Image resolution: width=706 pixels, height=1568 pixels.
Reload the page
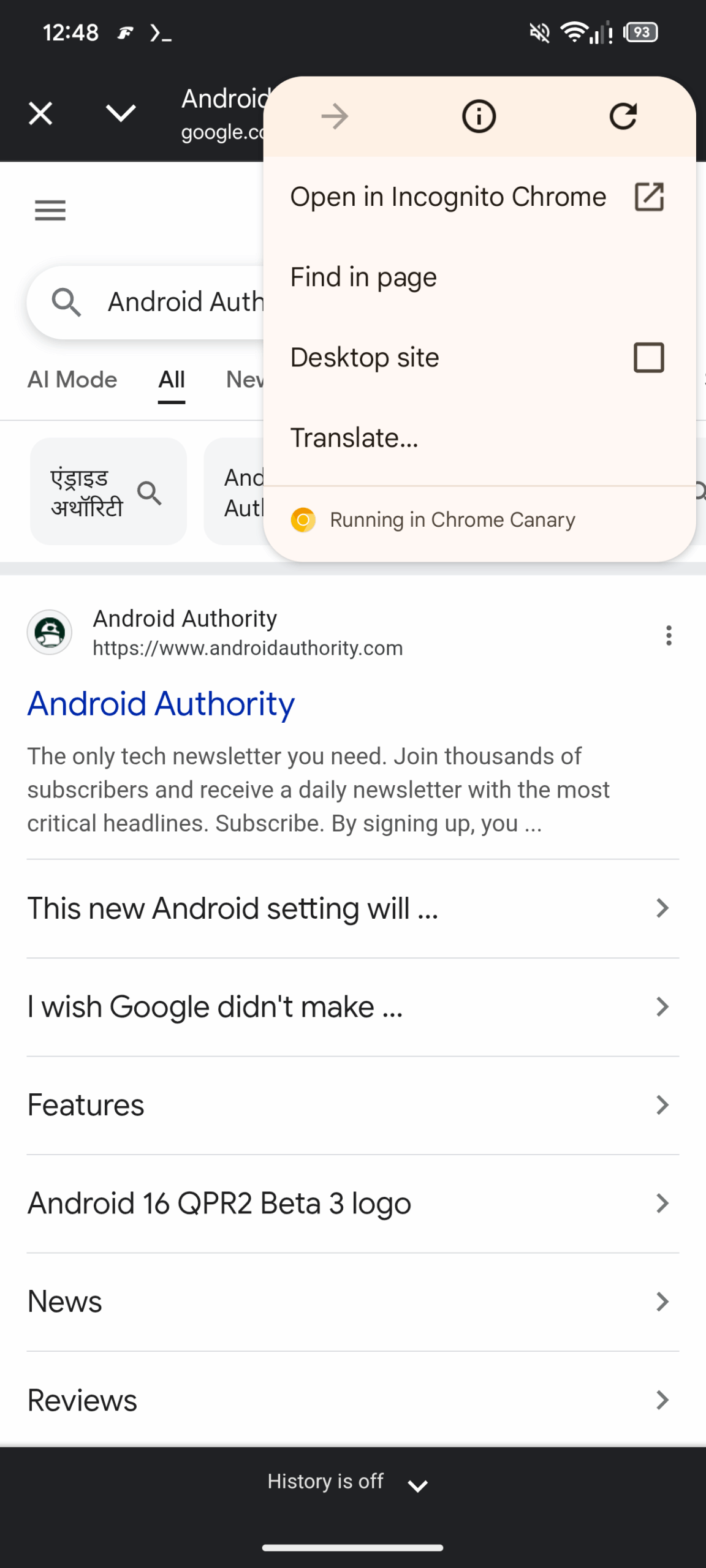coord(623,116)
